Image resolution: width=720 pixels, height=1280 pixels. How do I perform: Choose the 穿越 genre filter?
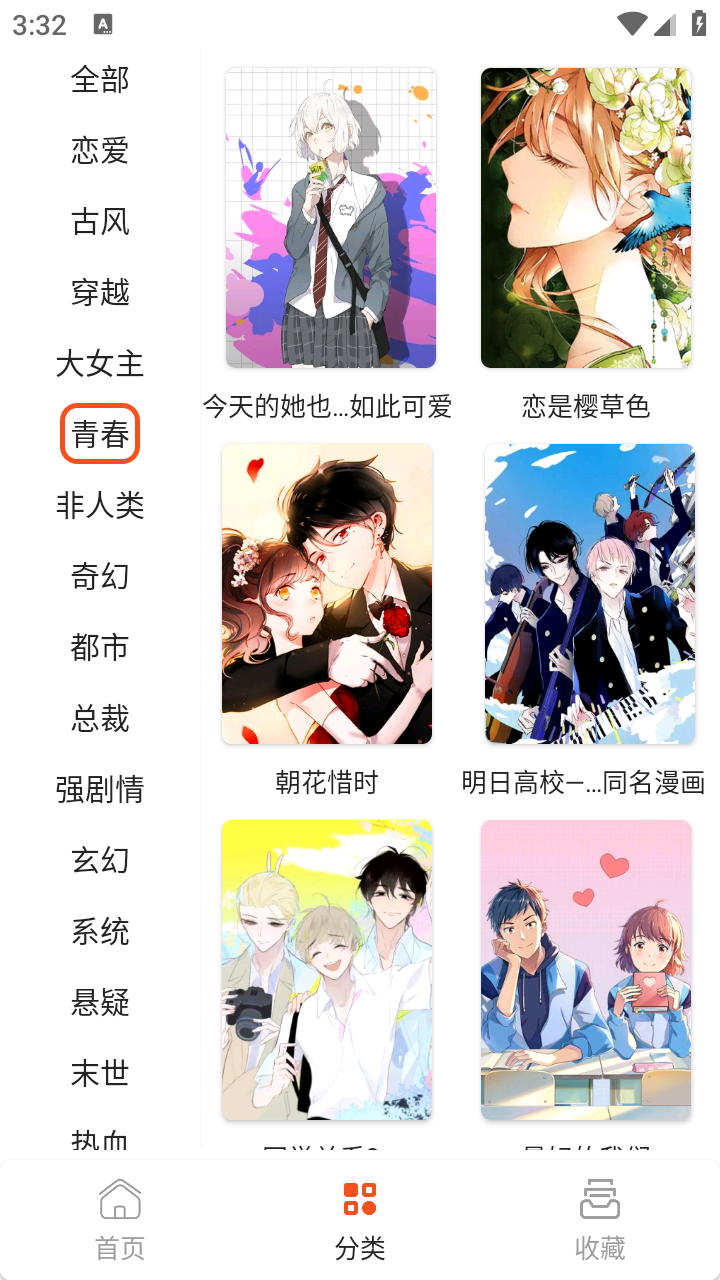pyautogui.click(x=99, y=292)
